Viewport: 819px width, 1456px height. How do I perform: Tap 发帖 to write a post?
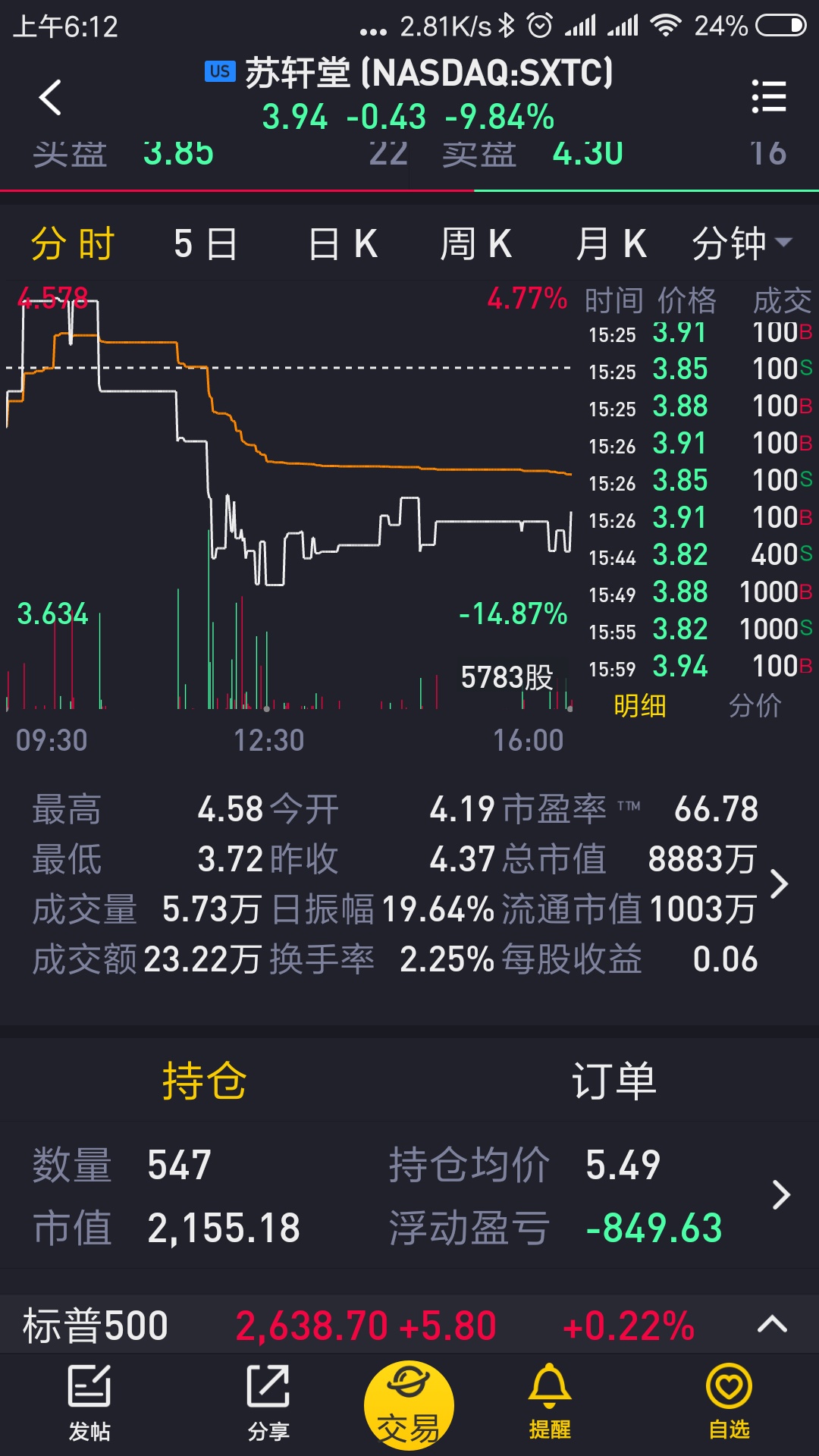89,1403
